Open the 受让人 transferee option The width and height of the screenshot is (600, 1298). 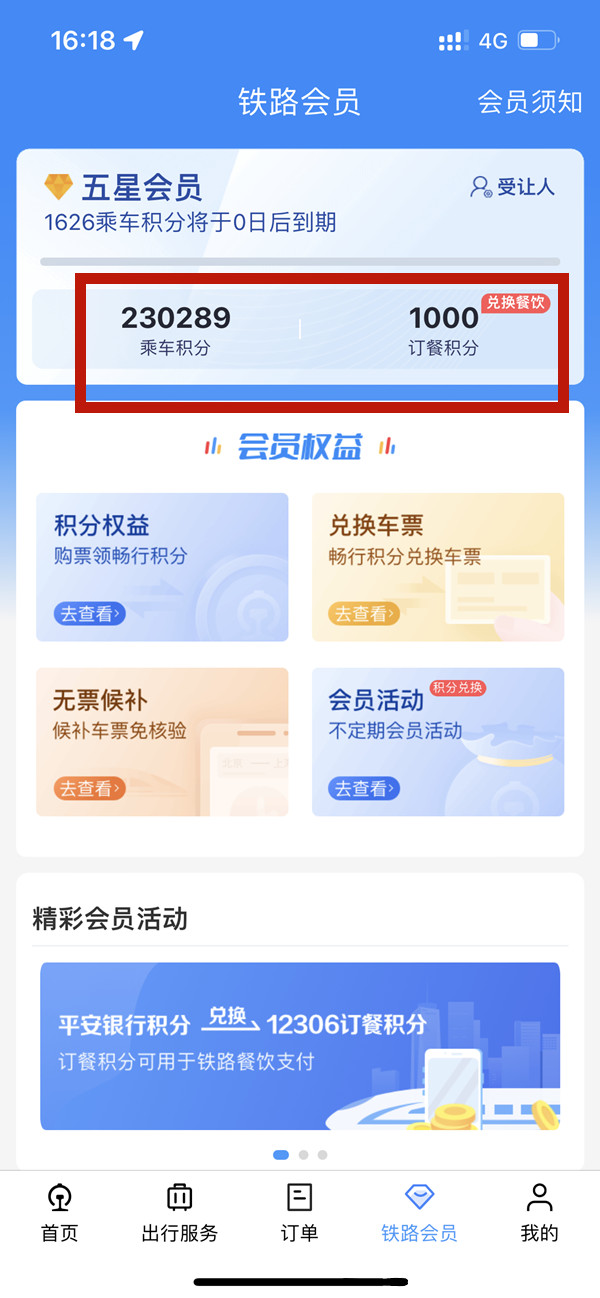coord(512,187)
